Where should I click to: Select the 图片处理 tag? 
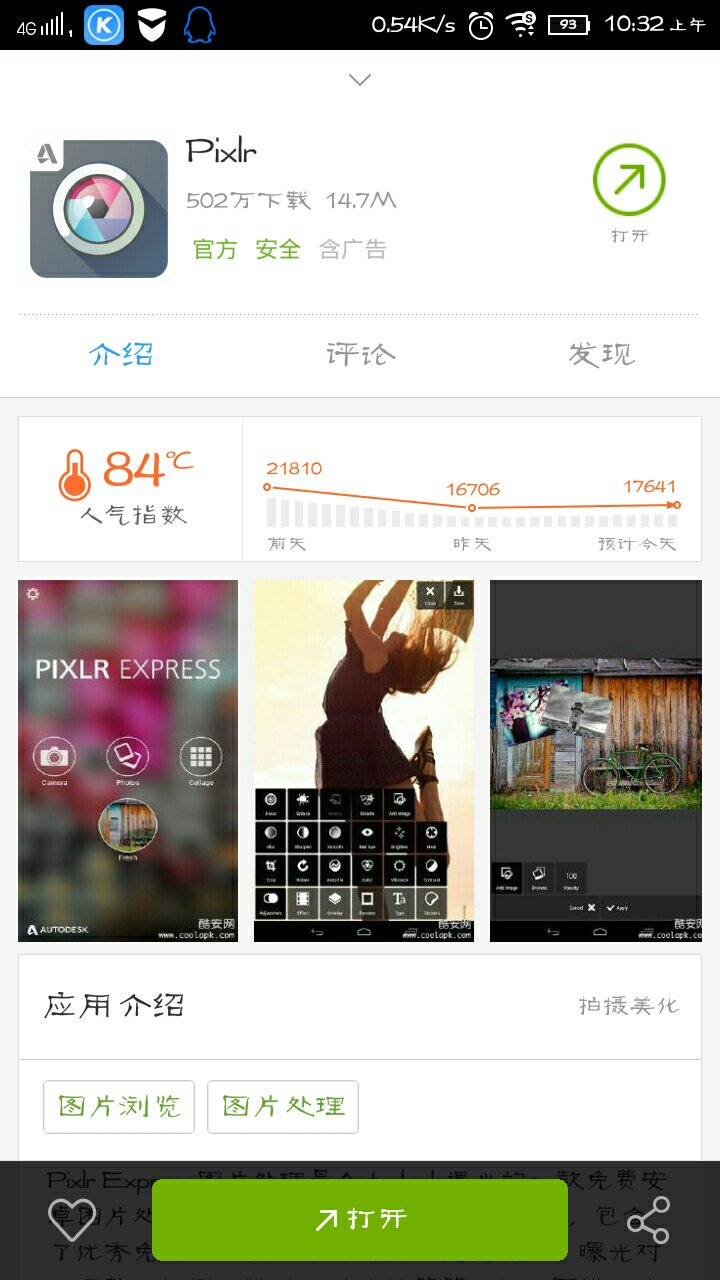click(x=283, y=1106)
